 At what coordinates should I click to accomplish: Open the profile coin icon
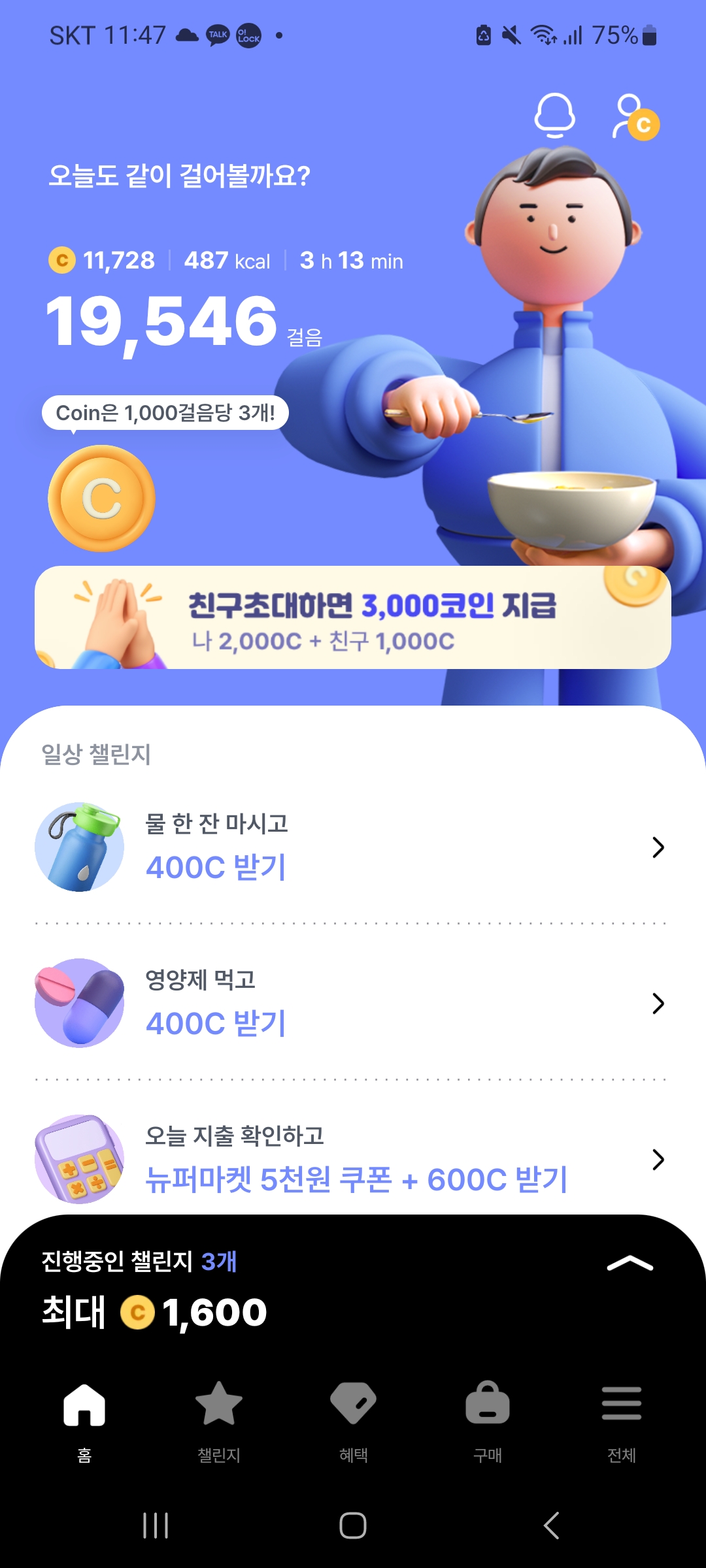pos(635,118)
